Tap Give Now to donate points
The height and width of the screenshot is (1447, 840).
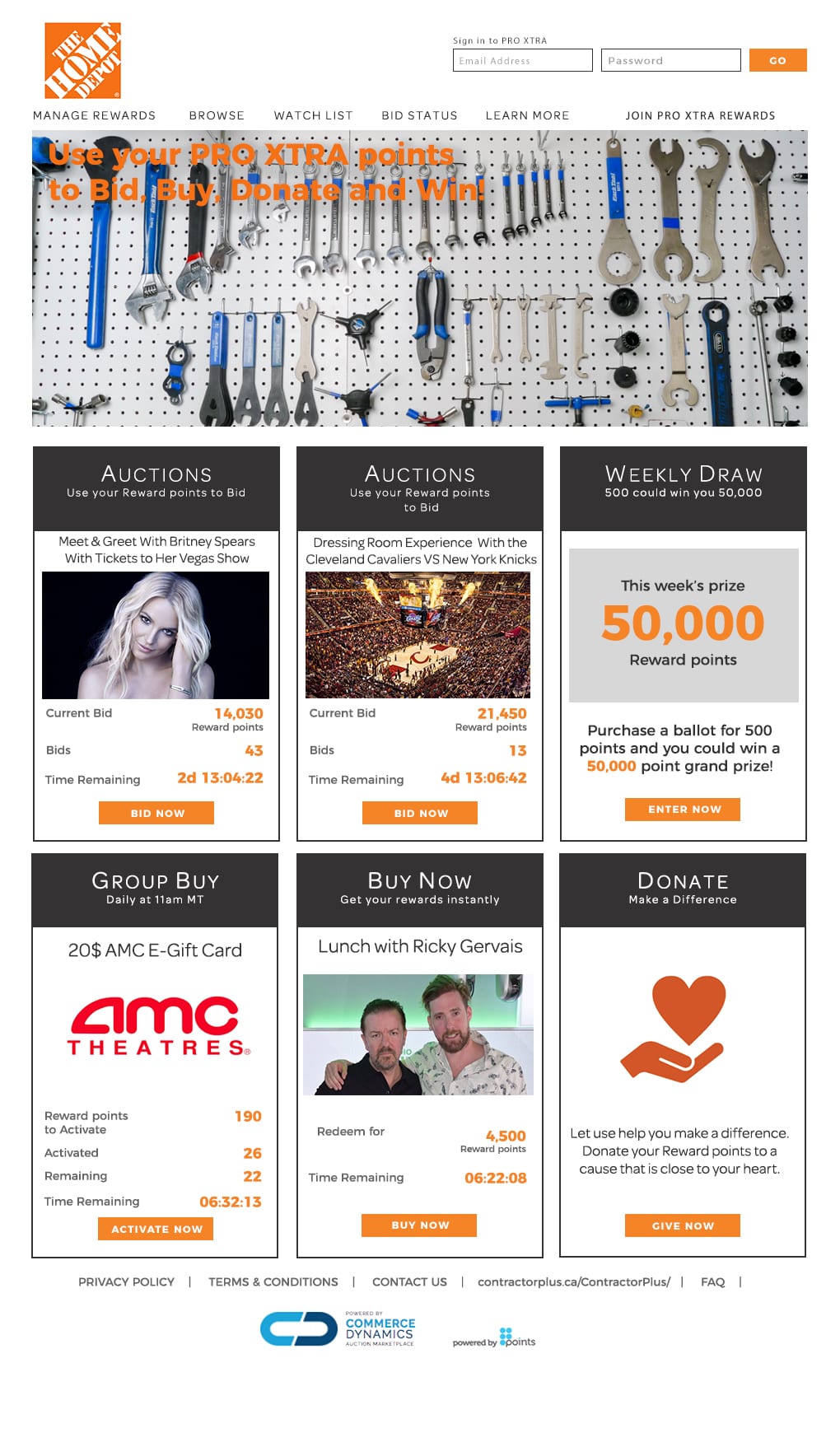pos(683,1225)
